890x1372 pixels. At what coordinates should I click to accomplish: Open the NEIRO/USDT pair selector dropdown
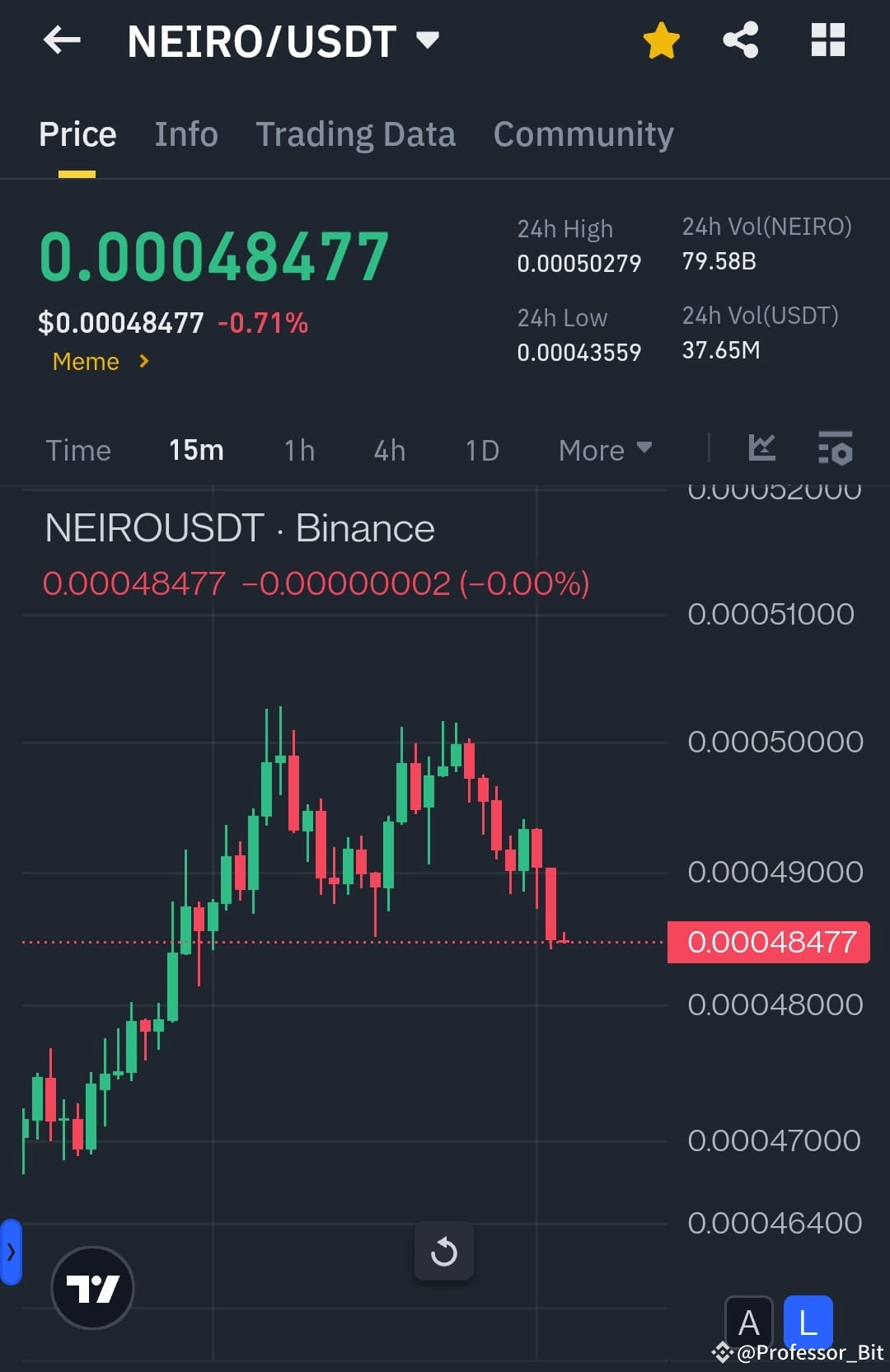pos(428,39)
